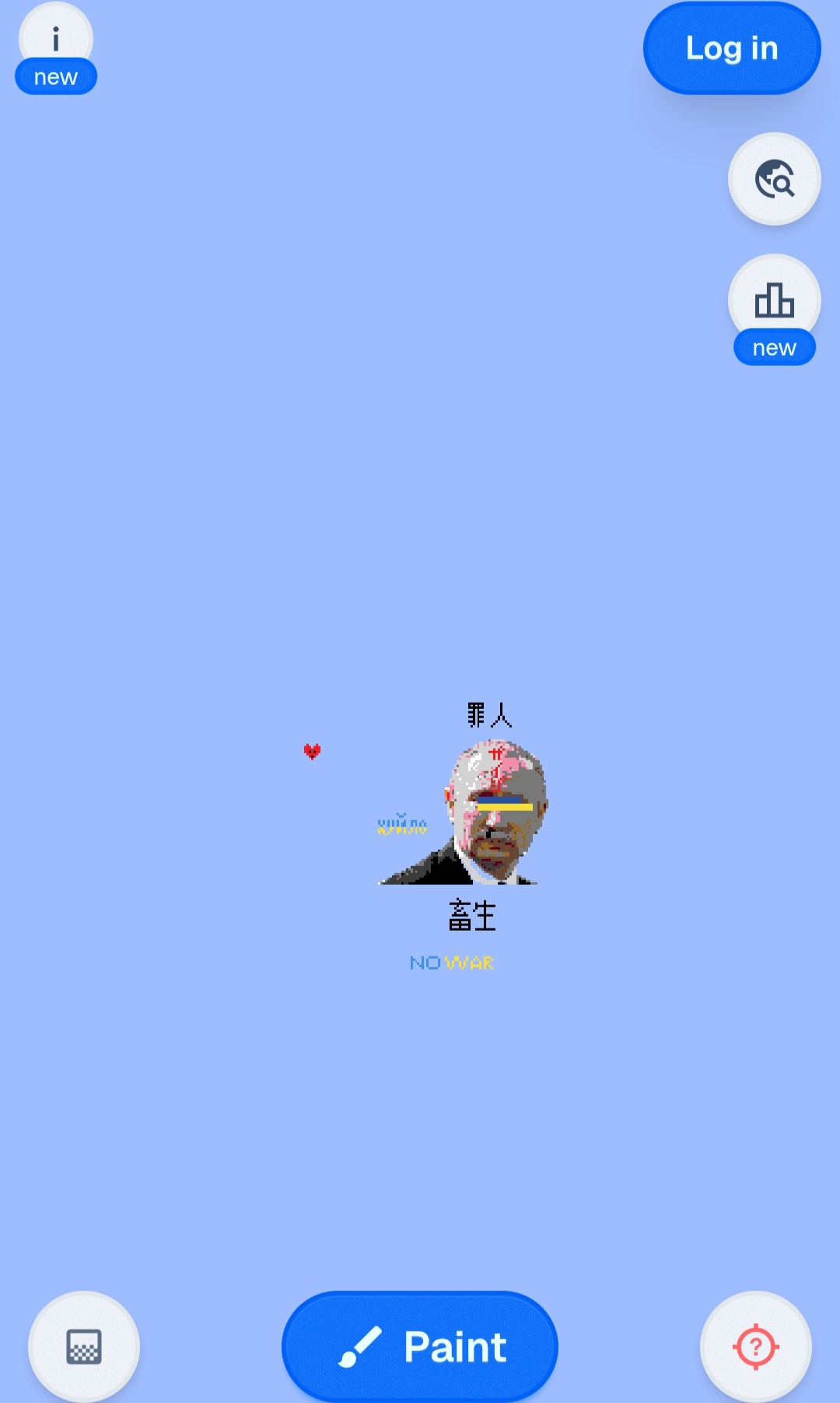The image size is (840, 1403).
Task: Open the leaderboard icon
Action: [x=774, y=300]
